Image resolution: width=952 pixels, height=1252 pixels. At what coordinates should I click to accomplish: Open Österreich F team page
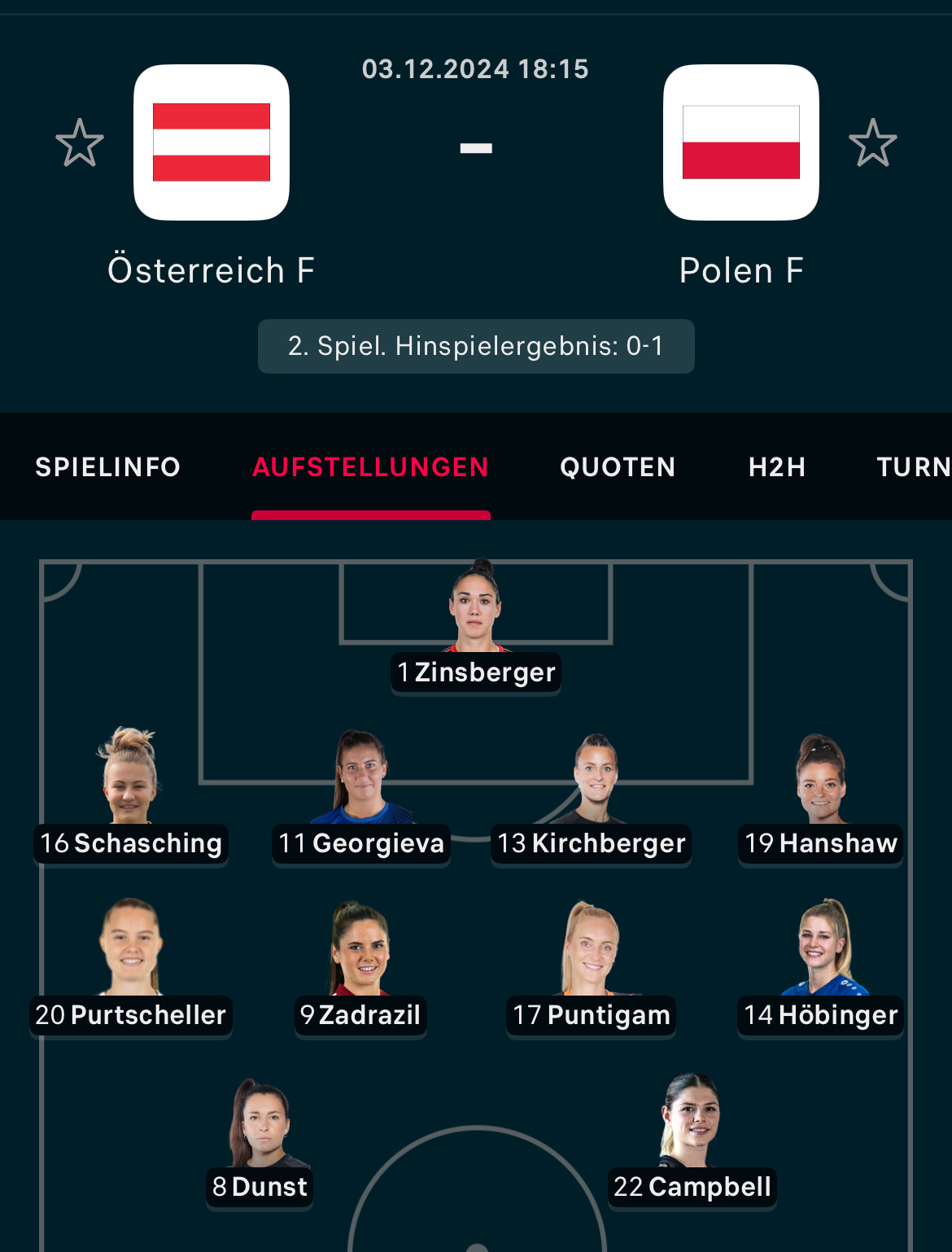coord(212,143)
